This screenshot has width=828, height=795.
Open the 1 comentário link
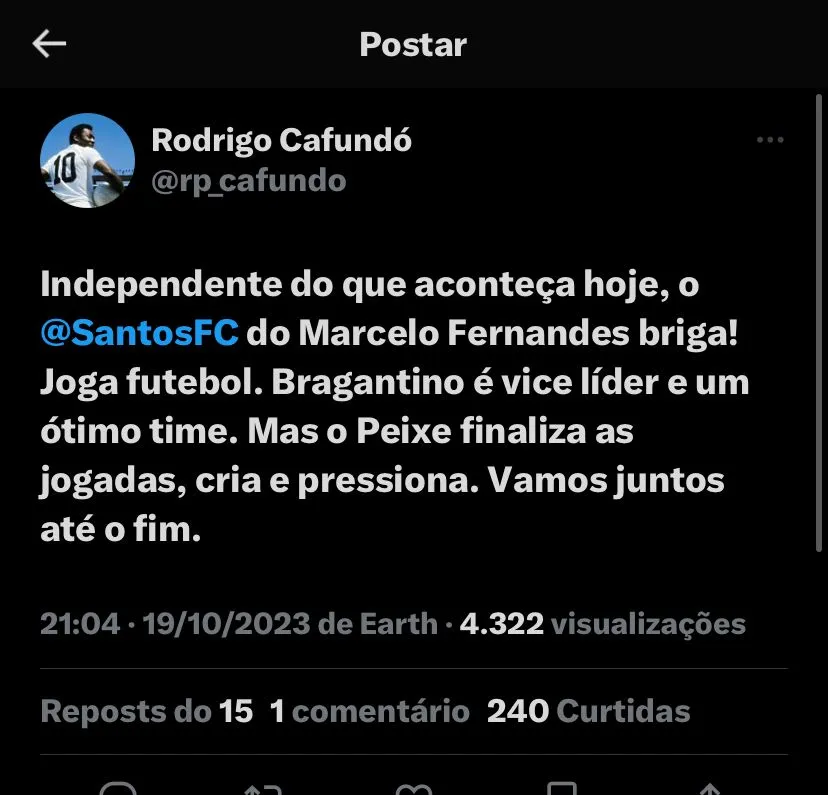click(370, 711)
